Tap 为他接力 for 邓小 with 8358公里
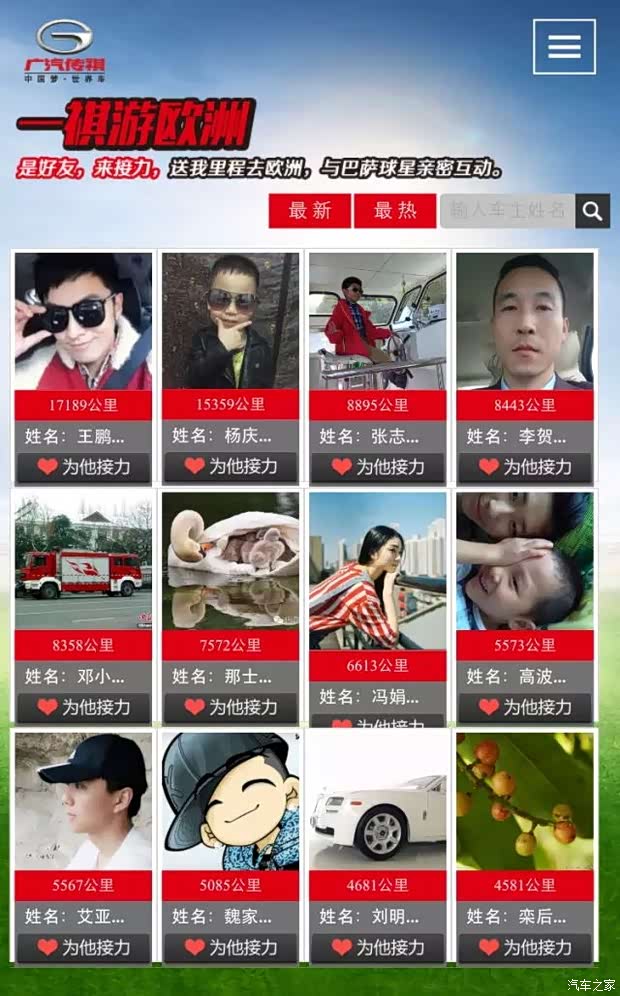Image resolution: width=620 pixels, height=996 pixels. [84, 707]
